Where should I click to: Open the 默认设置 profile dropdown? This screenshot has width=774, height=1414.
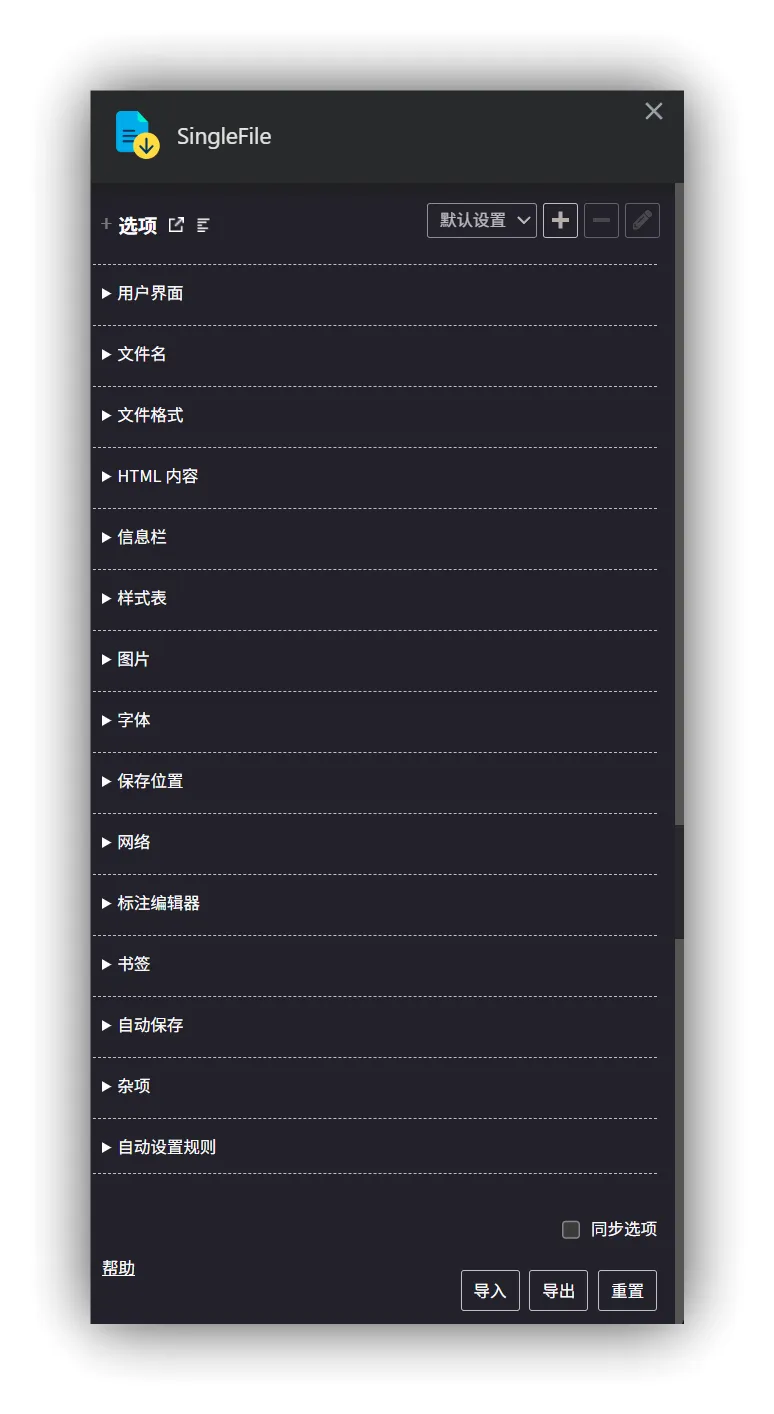pos(482,220)
